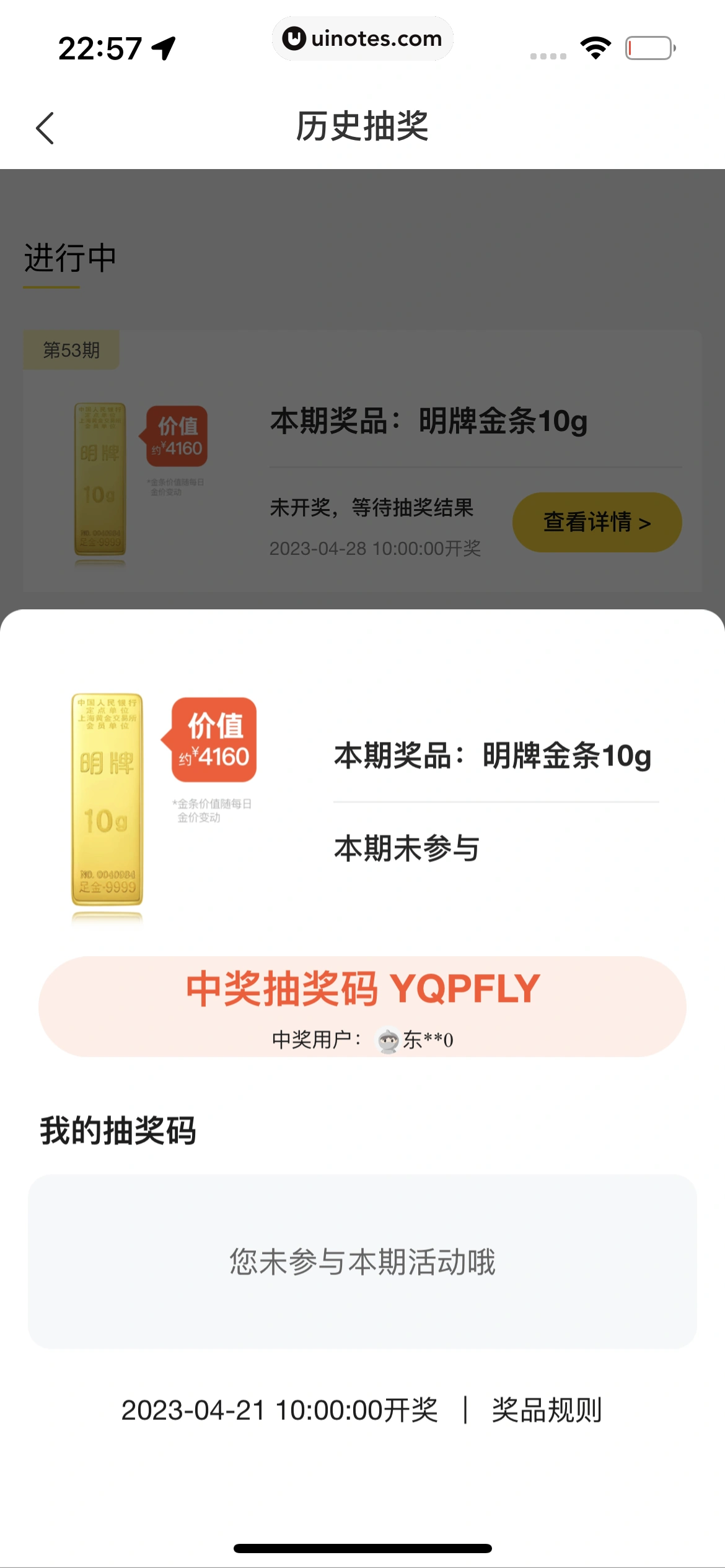Go back from 历史抽奖 page
Viewport: 725px width, 1568px height.
[45, 128]
